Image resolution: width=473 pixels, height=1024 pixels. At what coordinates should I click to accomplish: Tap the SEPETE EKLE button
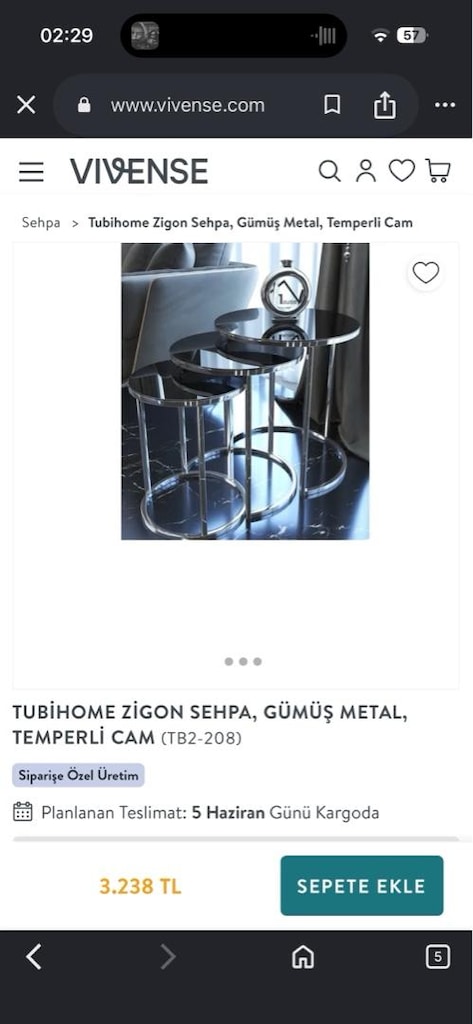click(x=362, y=886)
